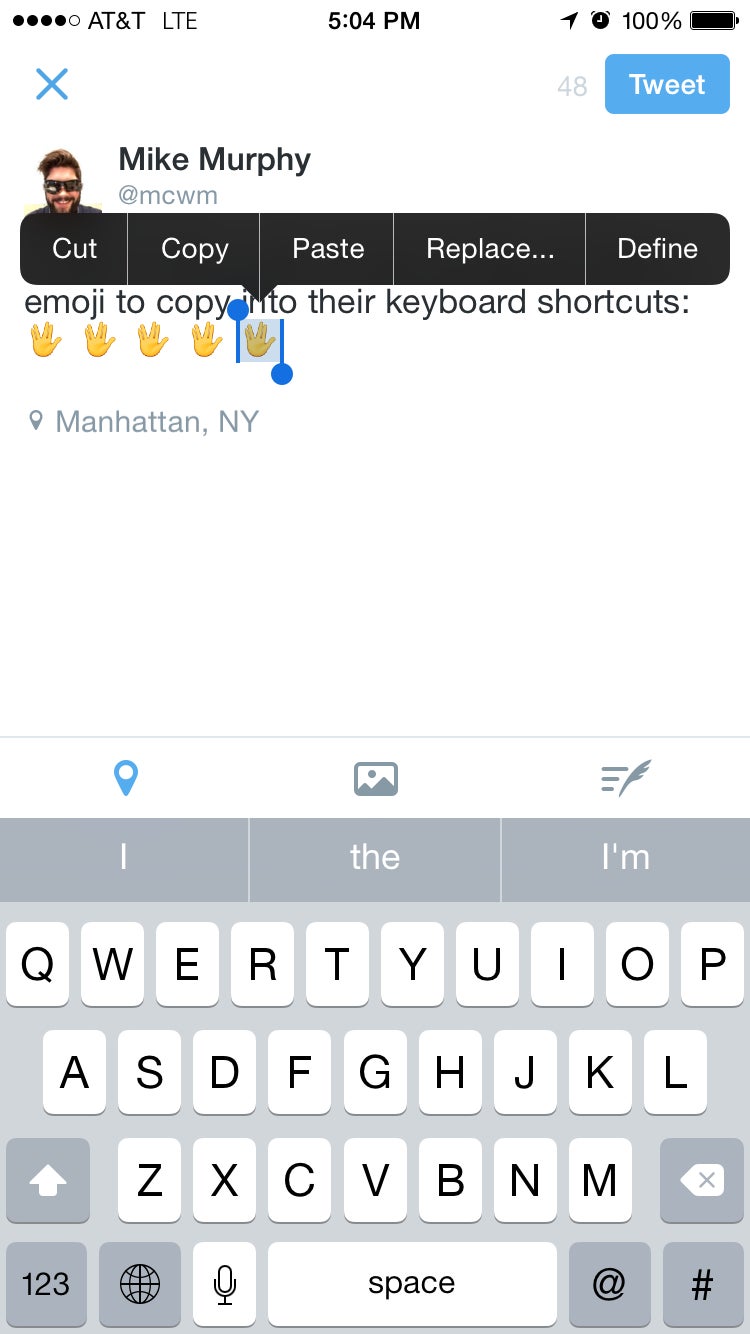Viewport: 750px width, 1334px height.
Task: Cut the selected emoji
Action: tap(75, 249)
